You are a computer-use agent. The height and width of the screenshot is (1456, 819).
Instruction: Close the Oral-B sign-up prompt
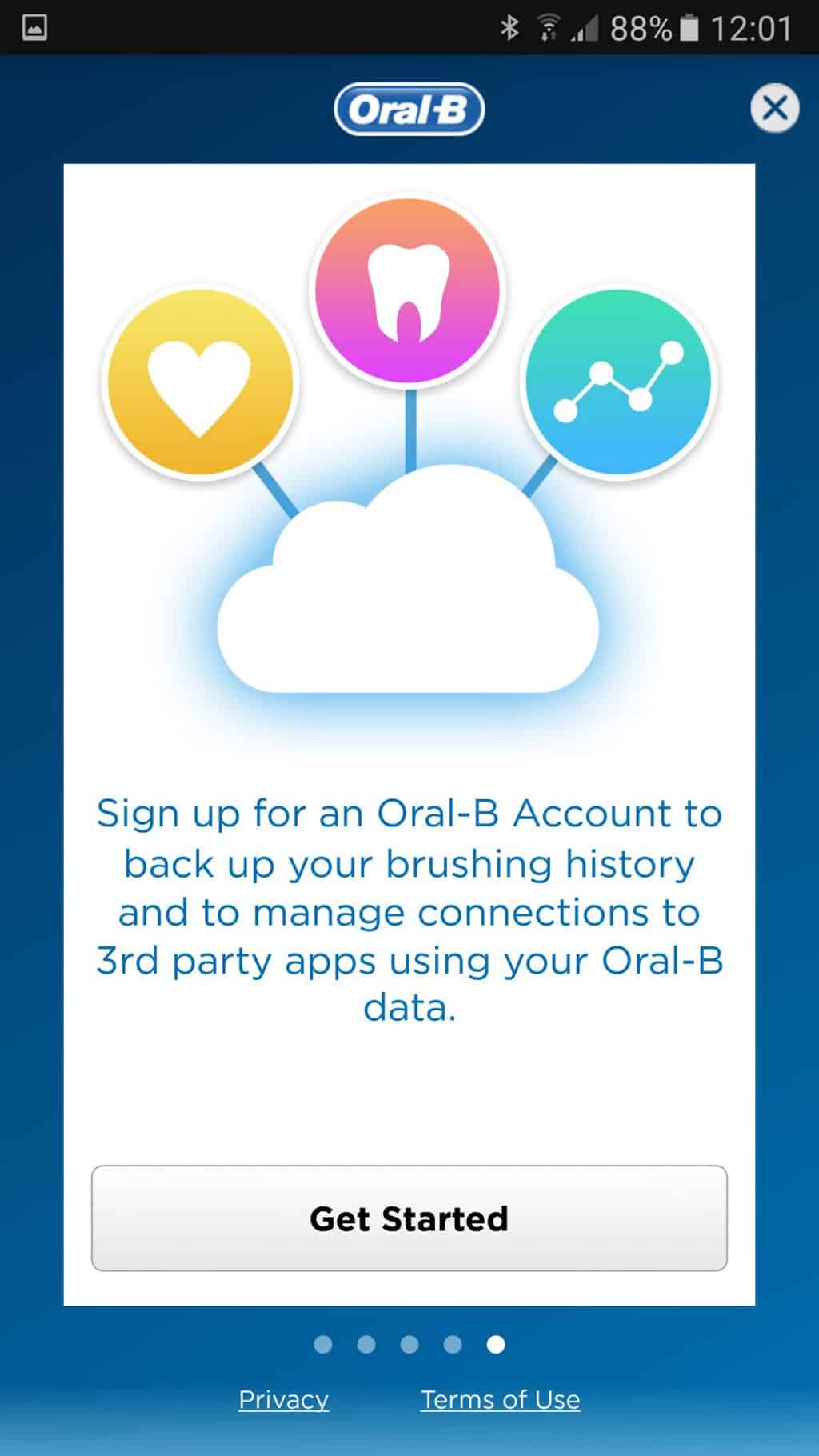774,108
